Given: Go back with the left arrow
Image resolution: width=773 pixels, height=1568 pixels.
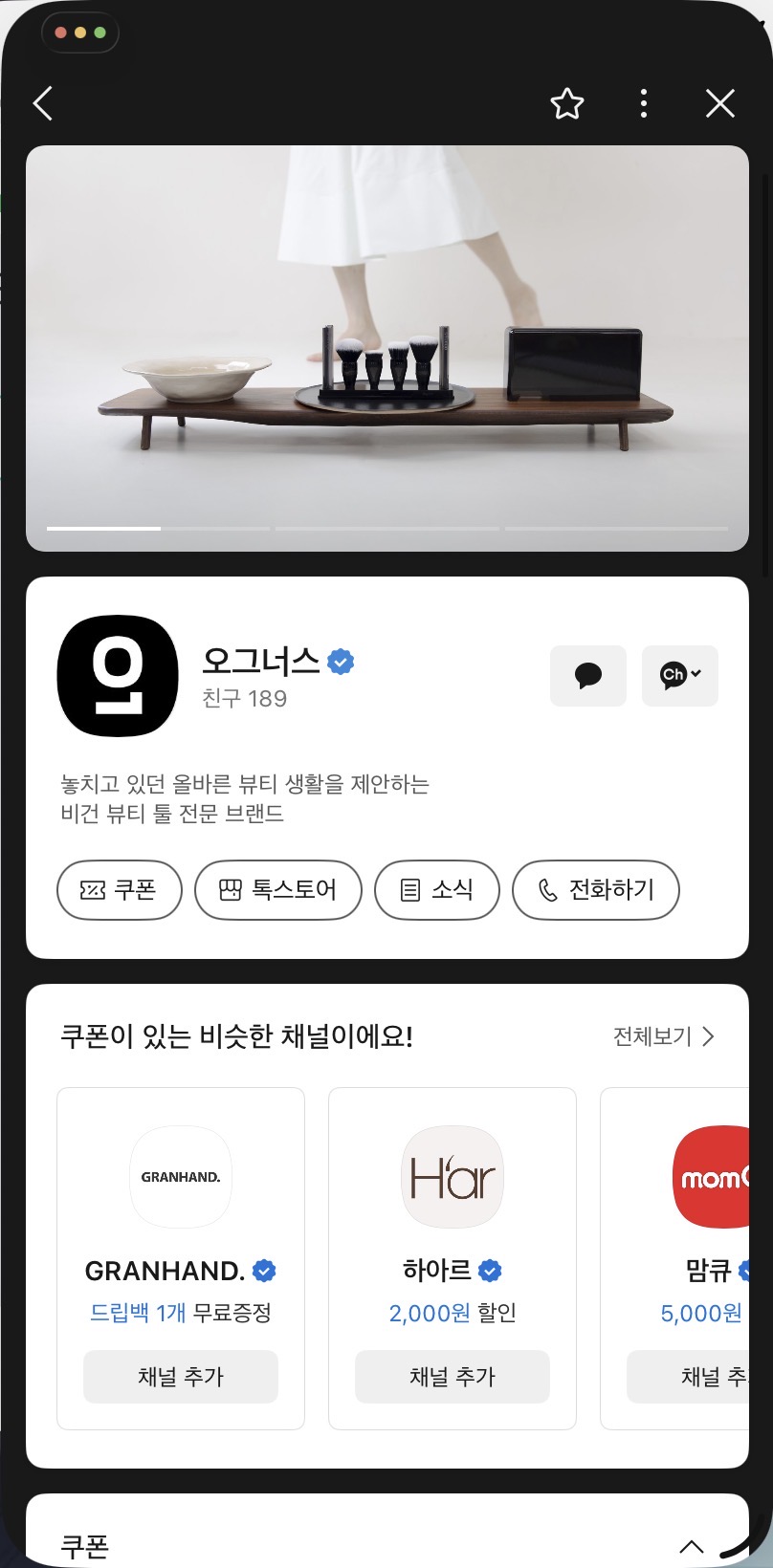Looking at the screenshot, I should (43, 103).
